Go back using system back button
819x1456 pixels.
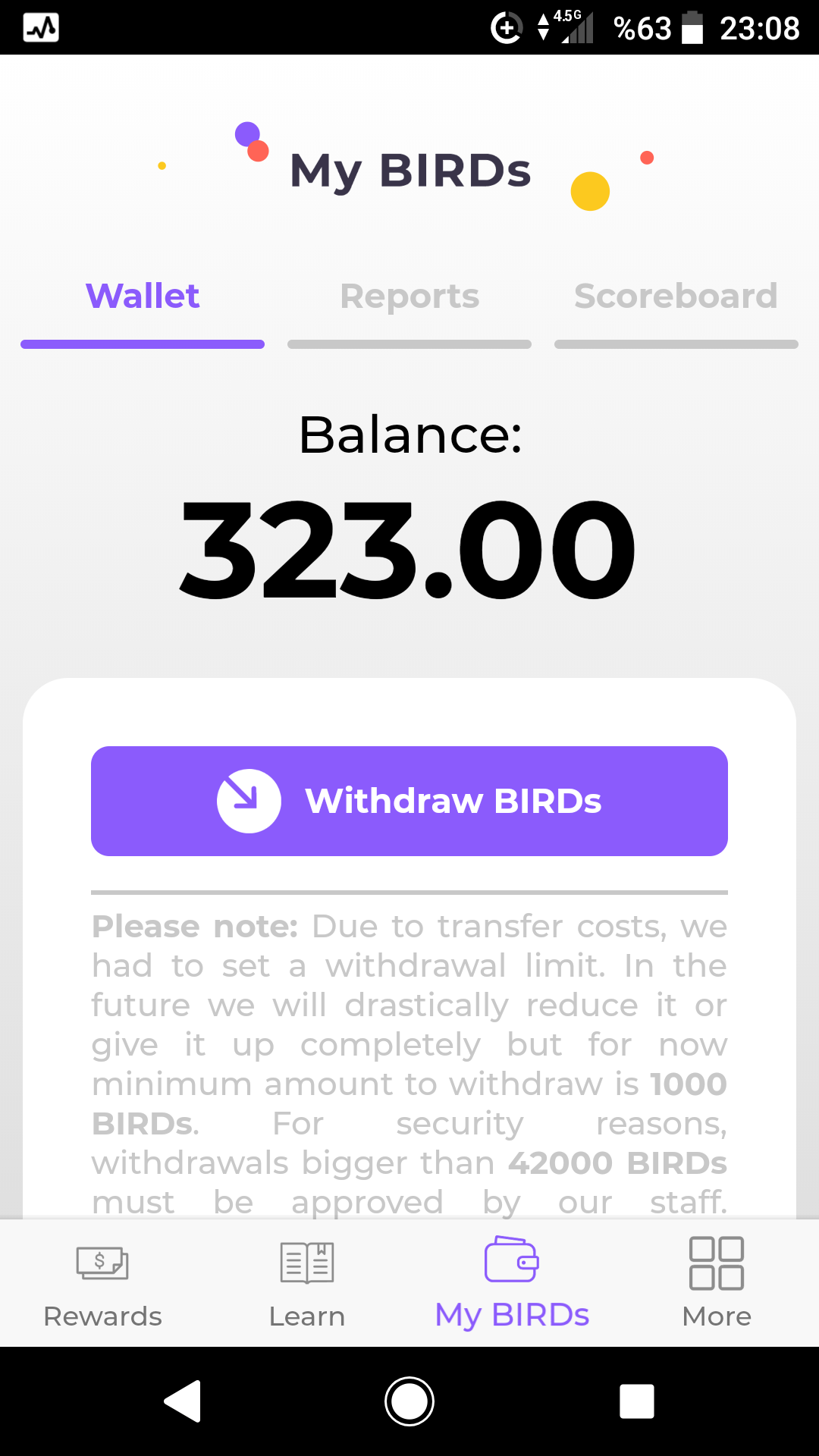[x=183, y=1401]
